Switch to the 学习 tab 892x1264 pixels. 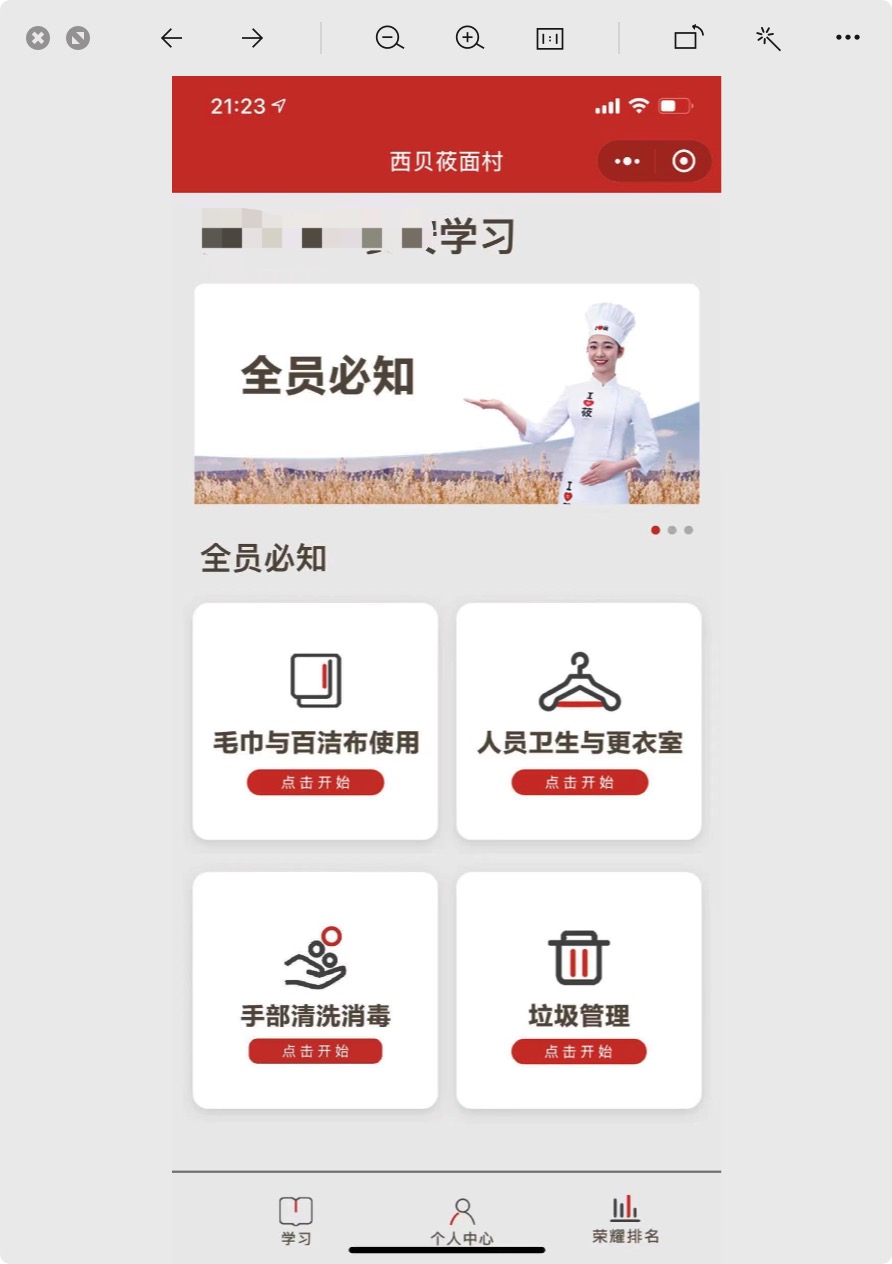(x=296, y=1220)
